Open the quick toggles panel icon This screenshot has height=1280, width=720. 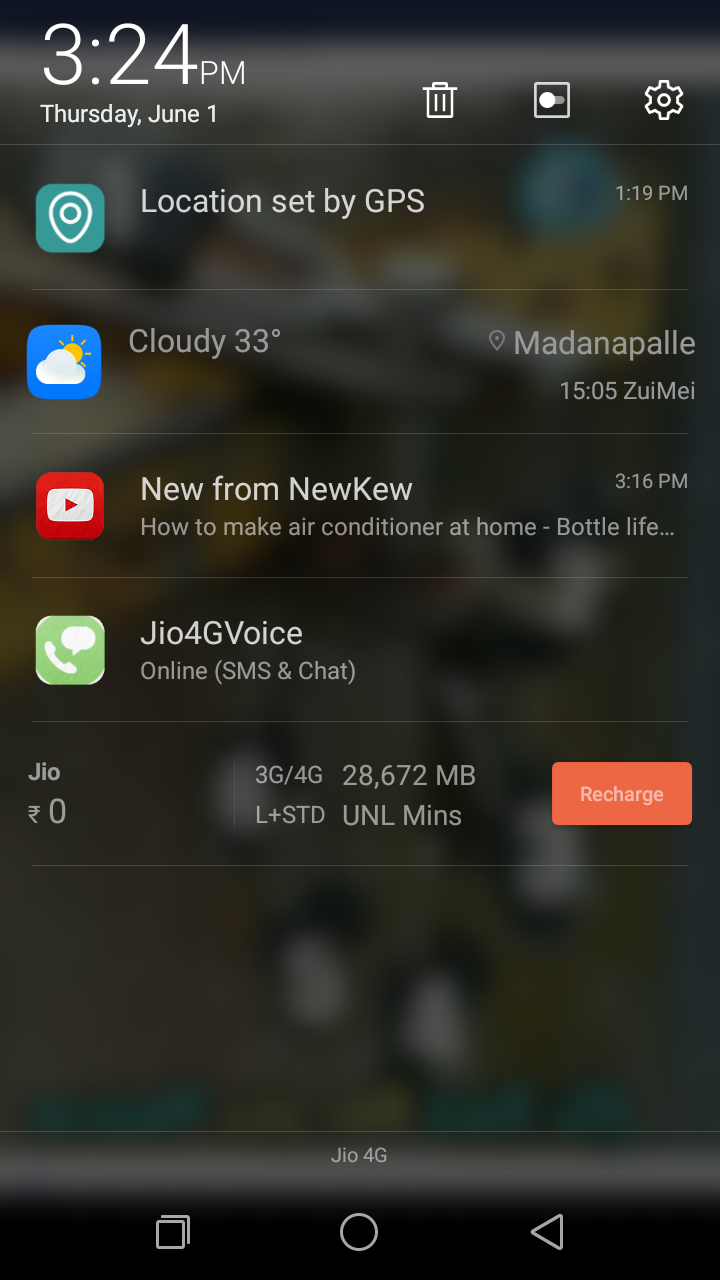552,100
